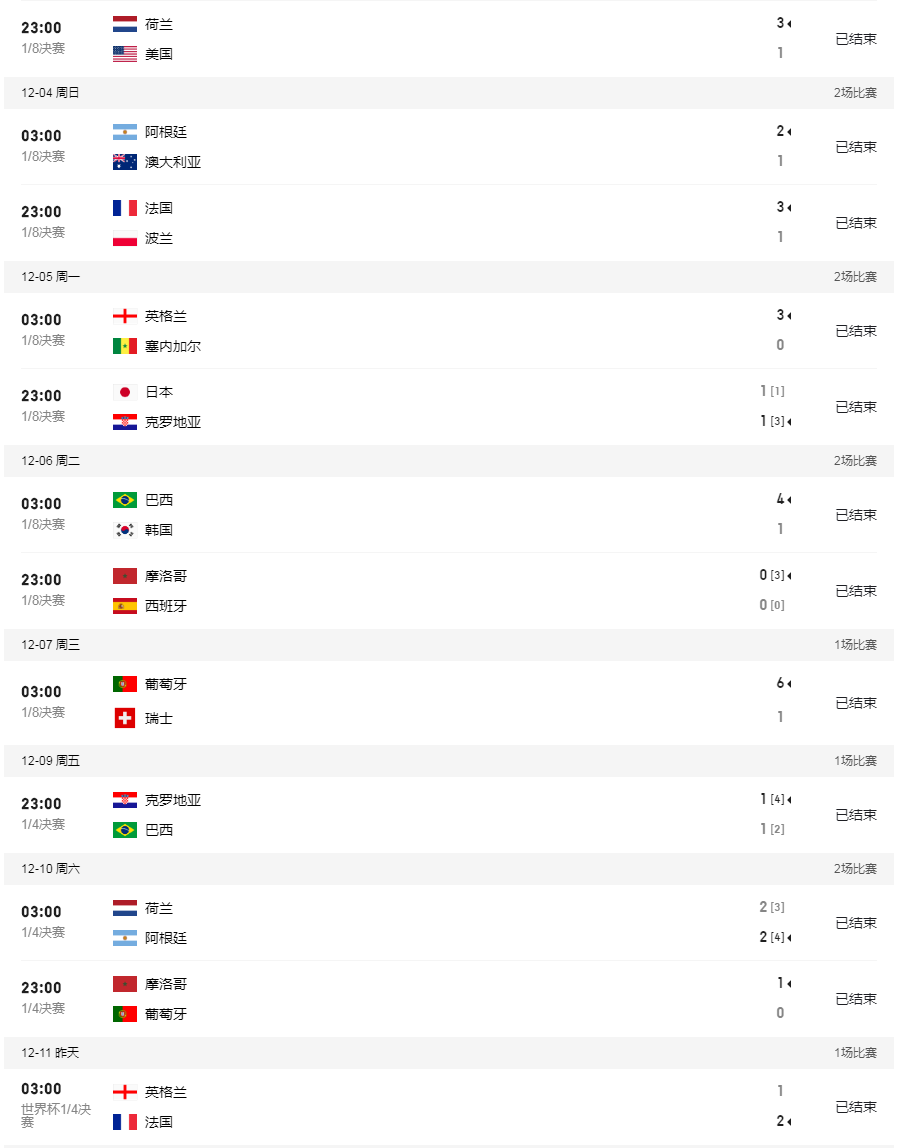The height and width of the screenshot is (1148, 899).
Task: Click the Japan flag icon
Action: tap(123, 391)
